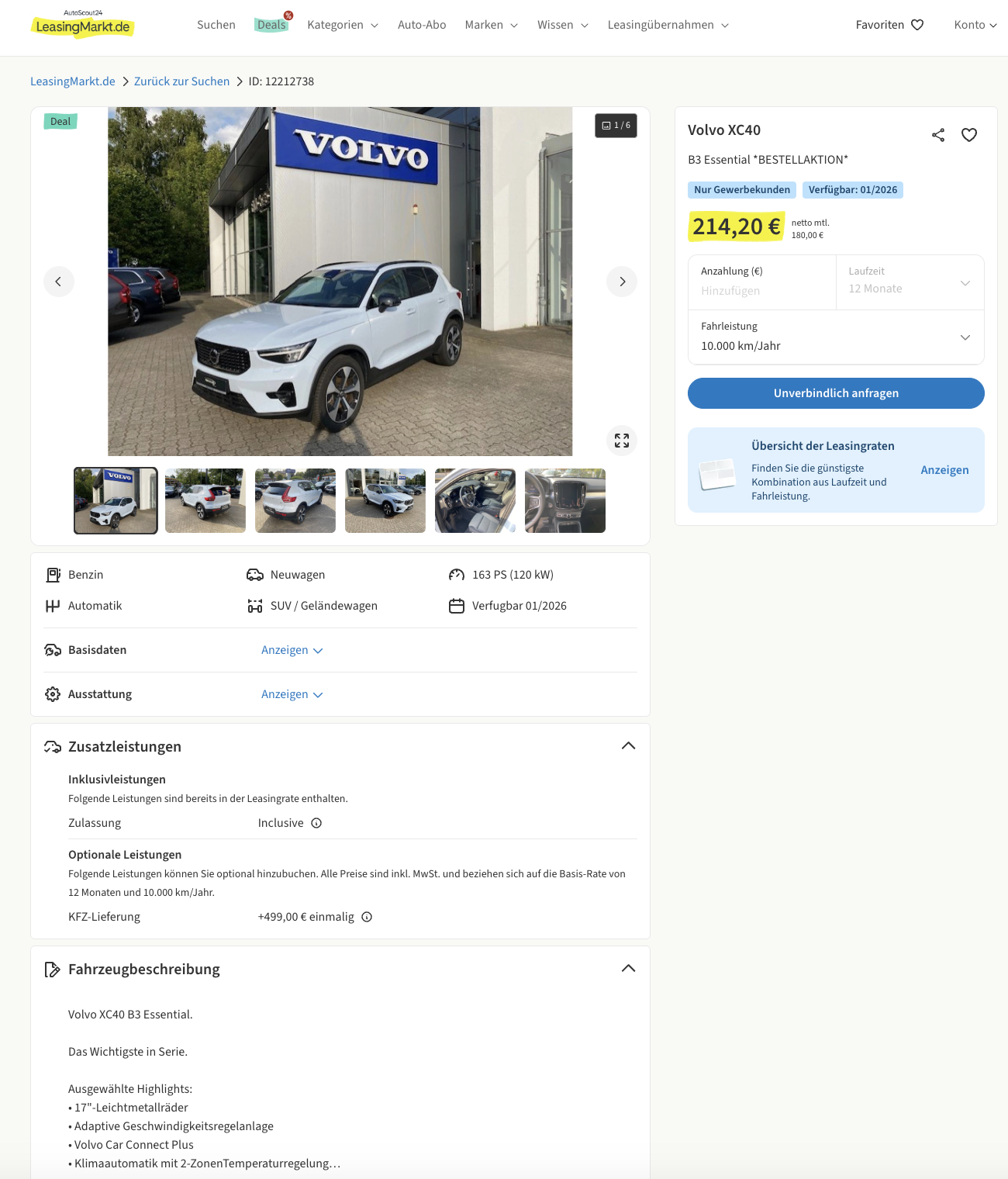The image size is (1008, 1179).
Task: Open the Konto menu
Action: pos(975,25)
